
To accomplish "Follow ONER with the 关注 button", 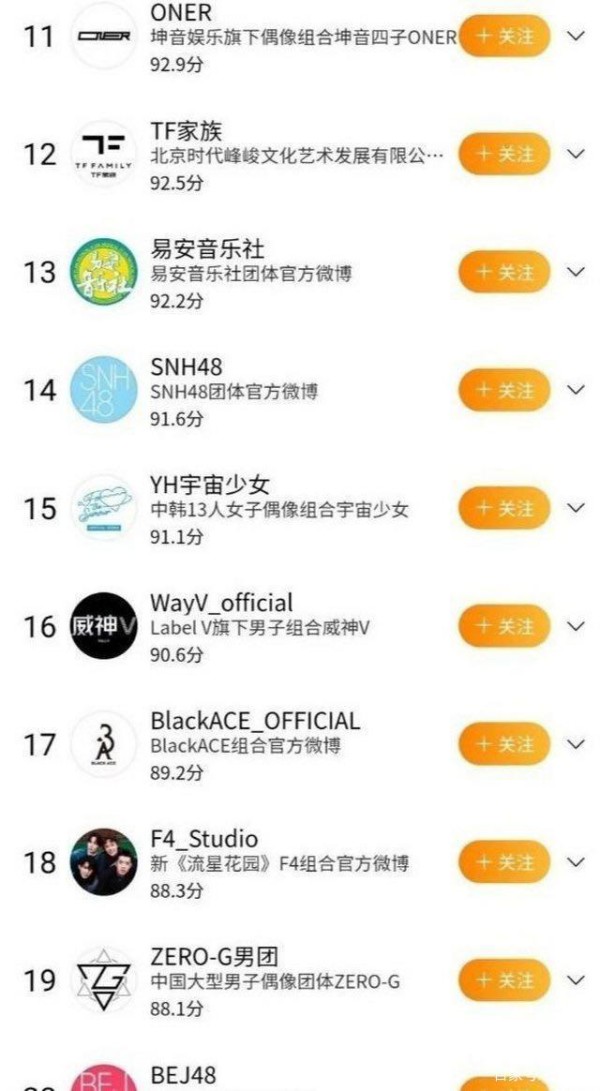I will (x=504, y=35).
